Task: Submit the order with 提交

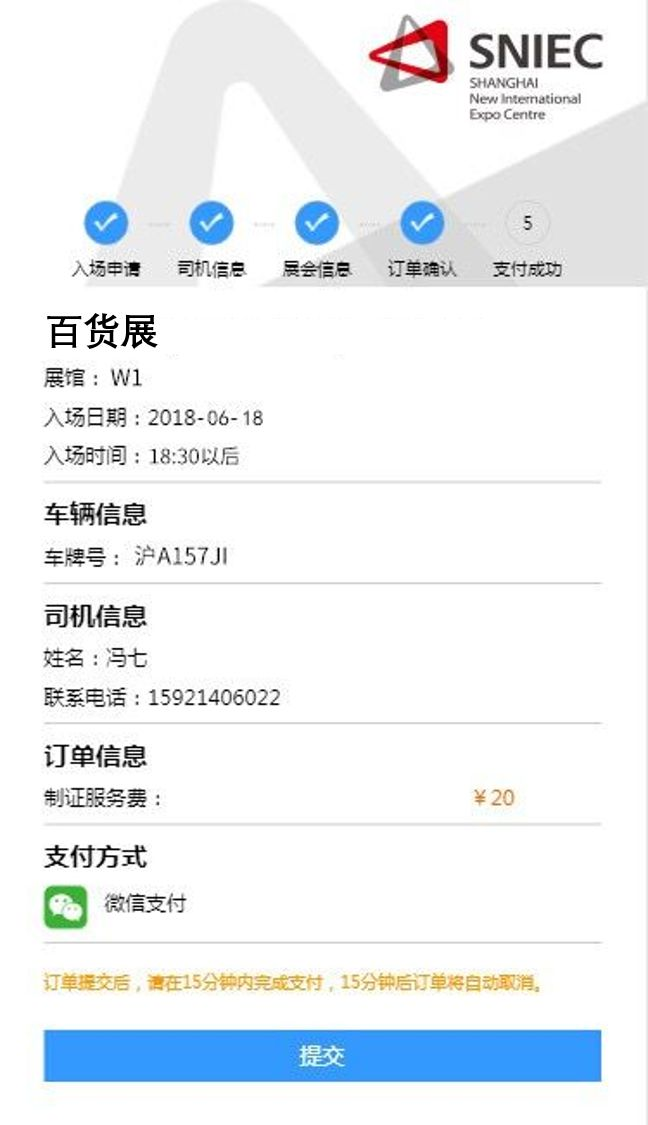Action: [x=322, y=1056]
